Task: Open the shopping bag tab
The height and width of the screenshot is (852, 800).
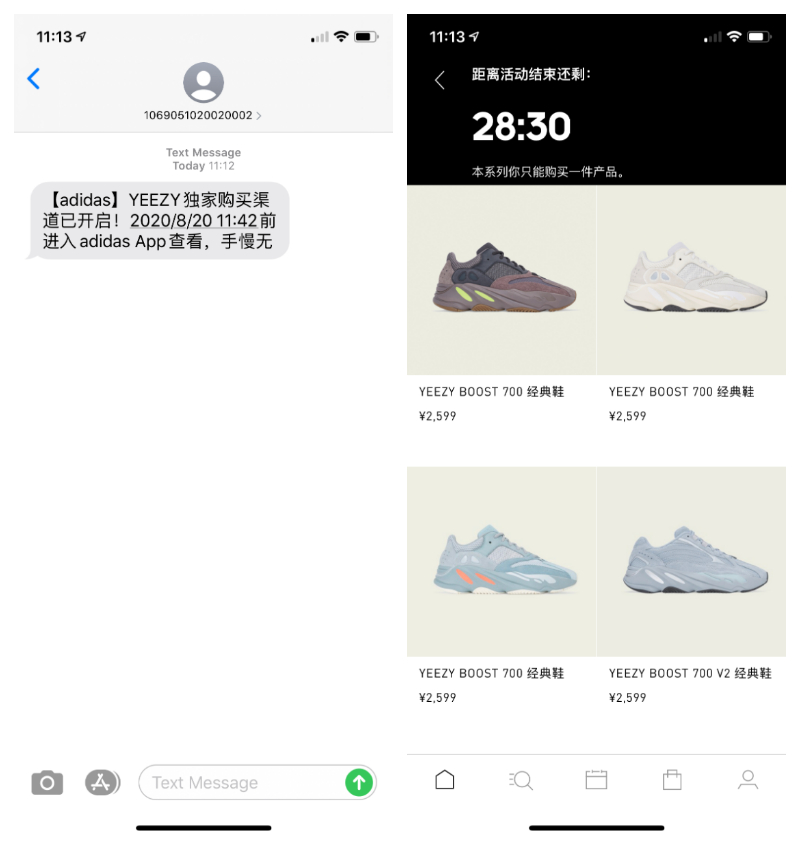Action: pyautogui.click(x=672, y=780)
